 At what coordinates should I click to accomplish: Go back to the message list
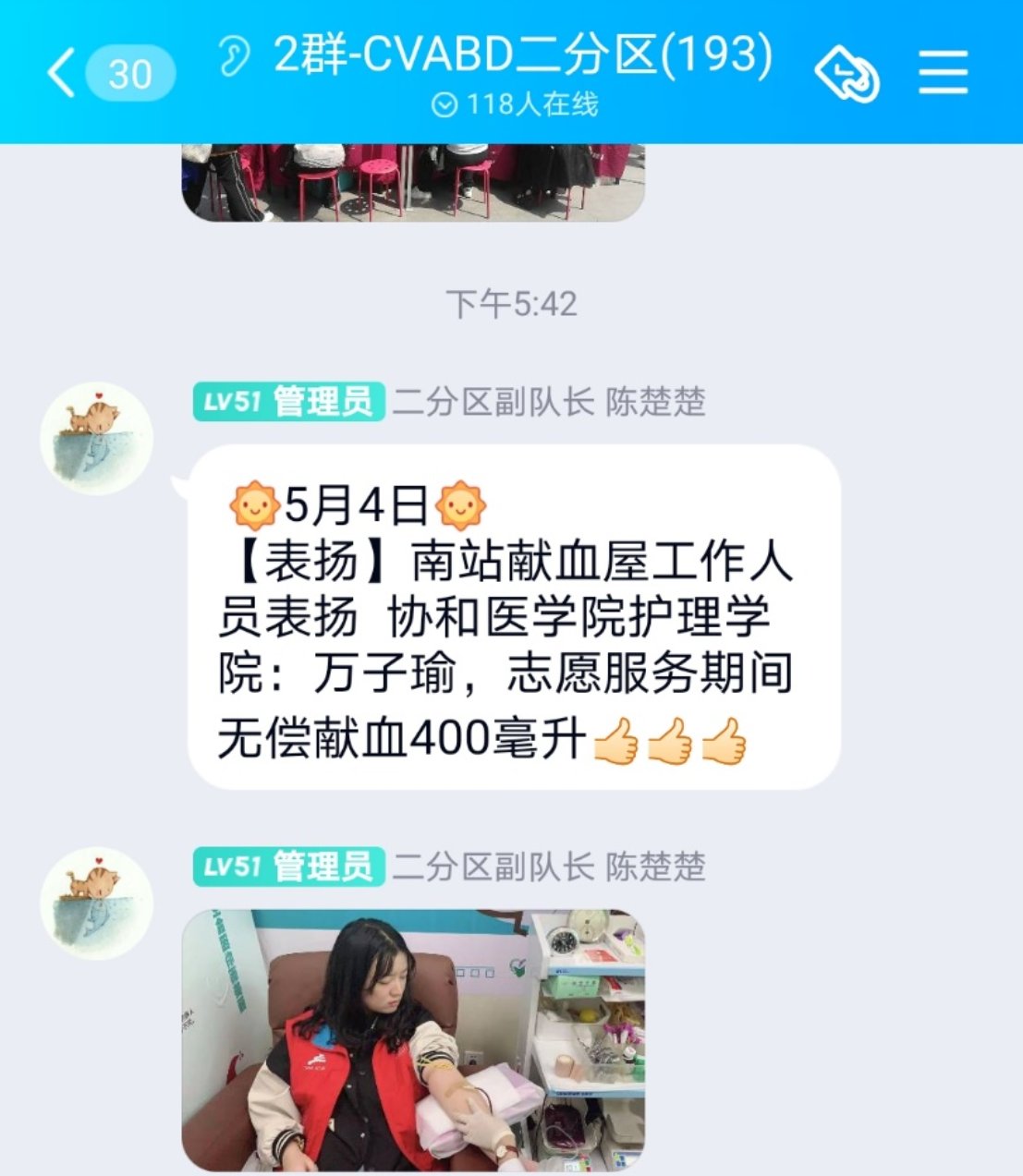tap(61, 72)
